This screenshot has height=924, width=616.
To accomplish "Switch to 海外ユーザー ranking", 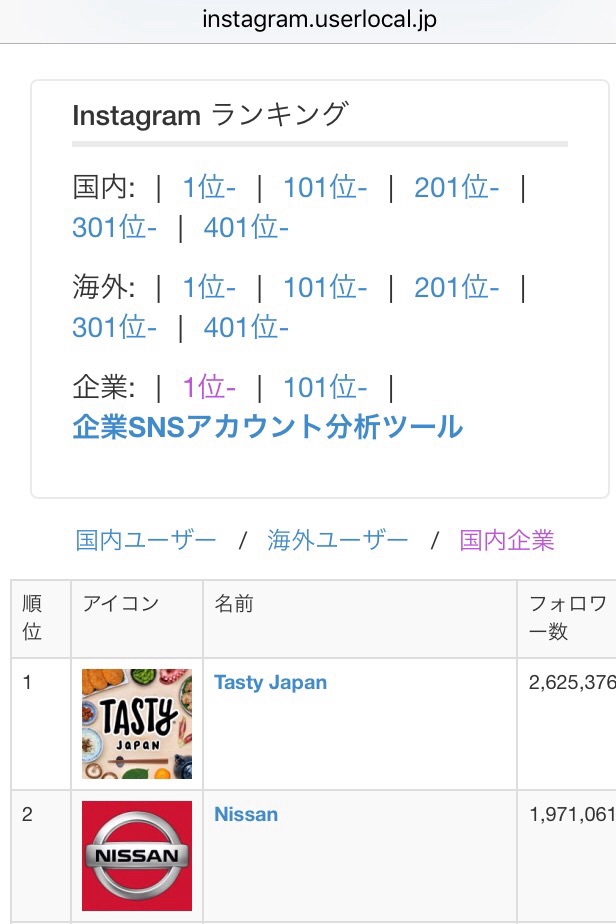I will pyautogui.click(x=338, y=541).
